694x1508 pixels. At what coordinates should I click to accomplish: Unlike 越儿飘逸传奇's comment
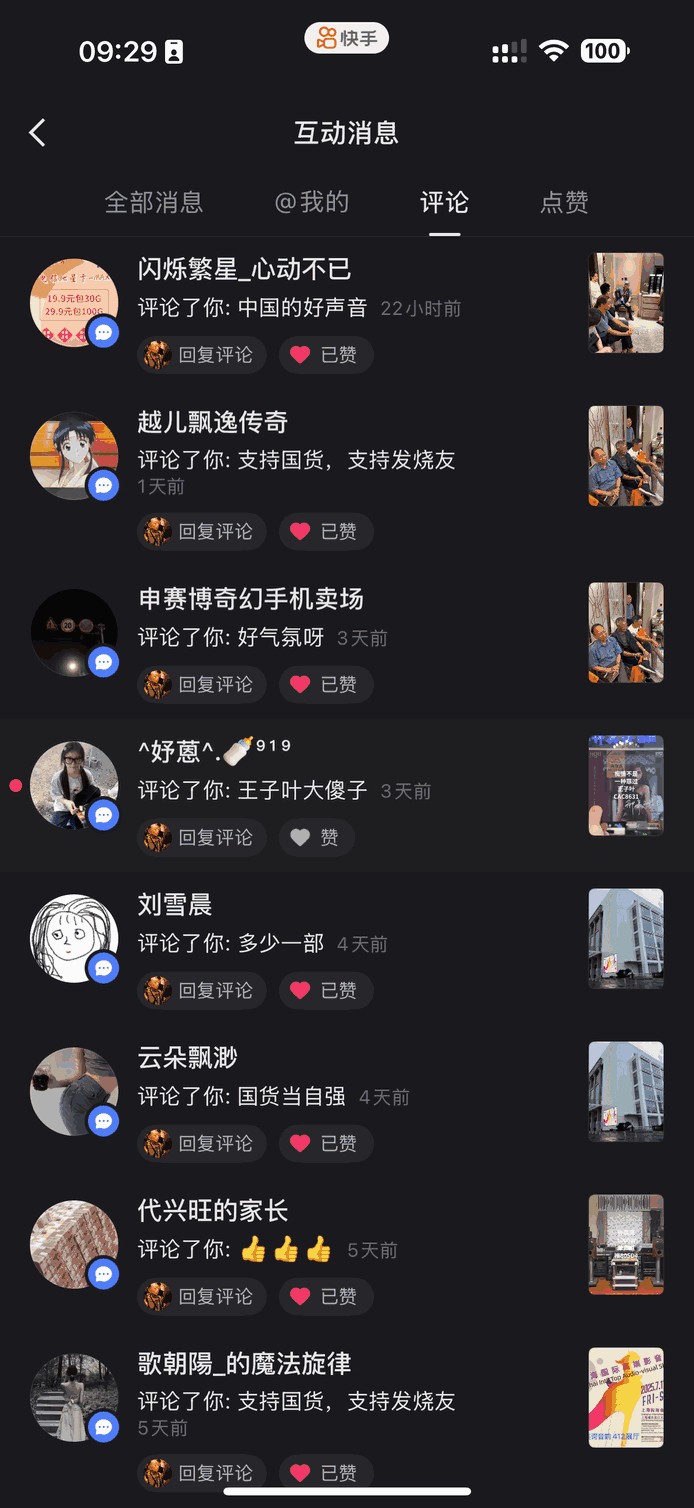click(324, 532)
